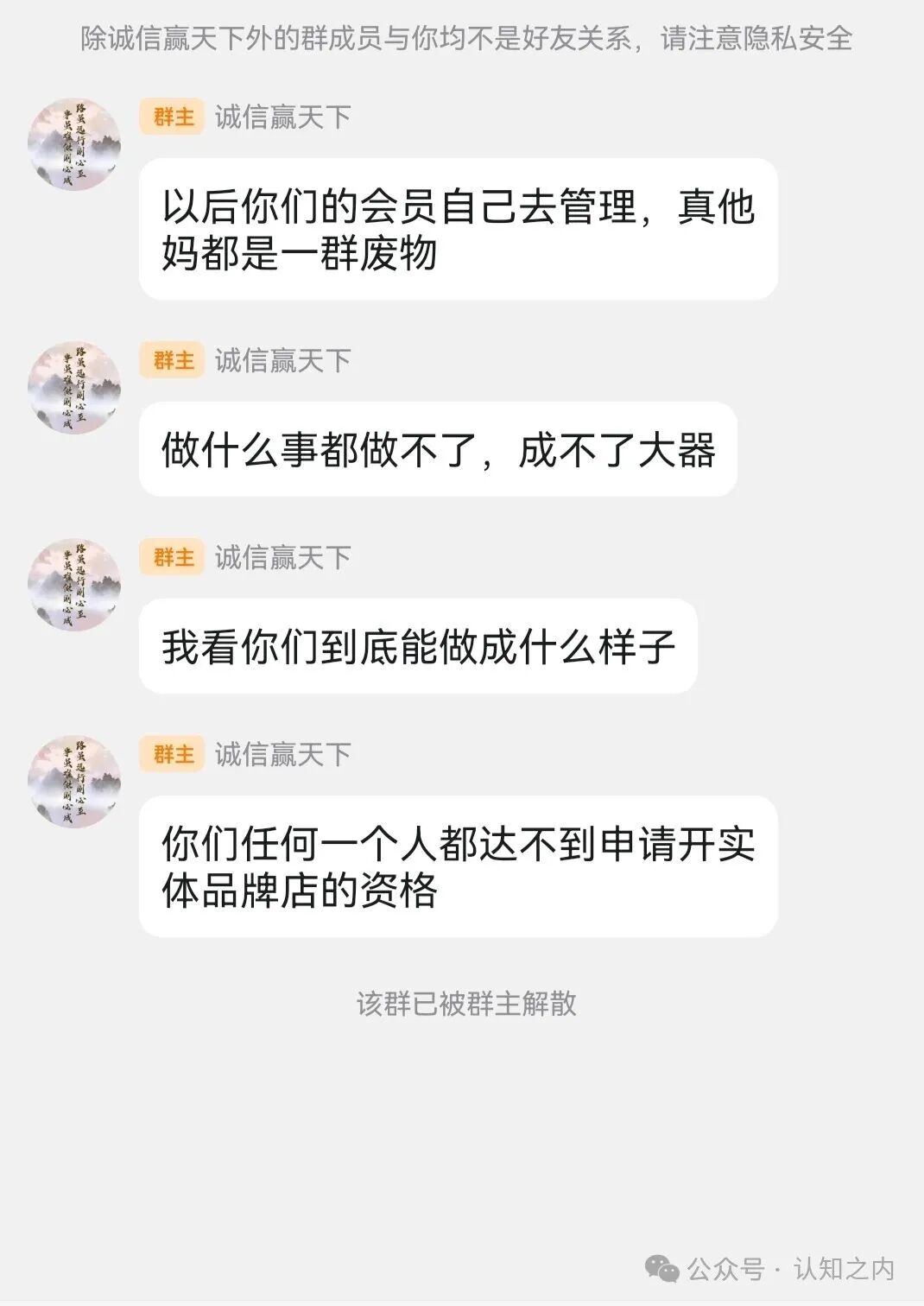View sender profile beside 我看你们到底能做成什么样子
This screenshot has width=924, height=1306.
coord(74,585)
